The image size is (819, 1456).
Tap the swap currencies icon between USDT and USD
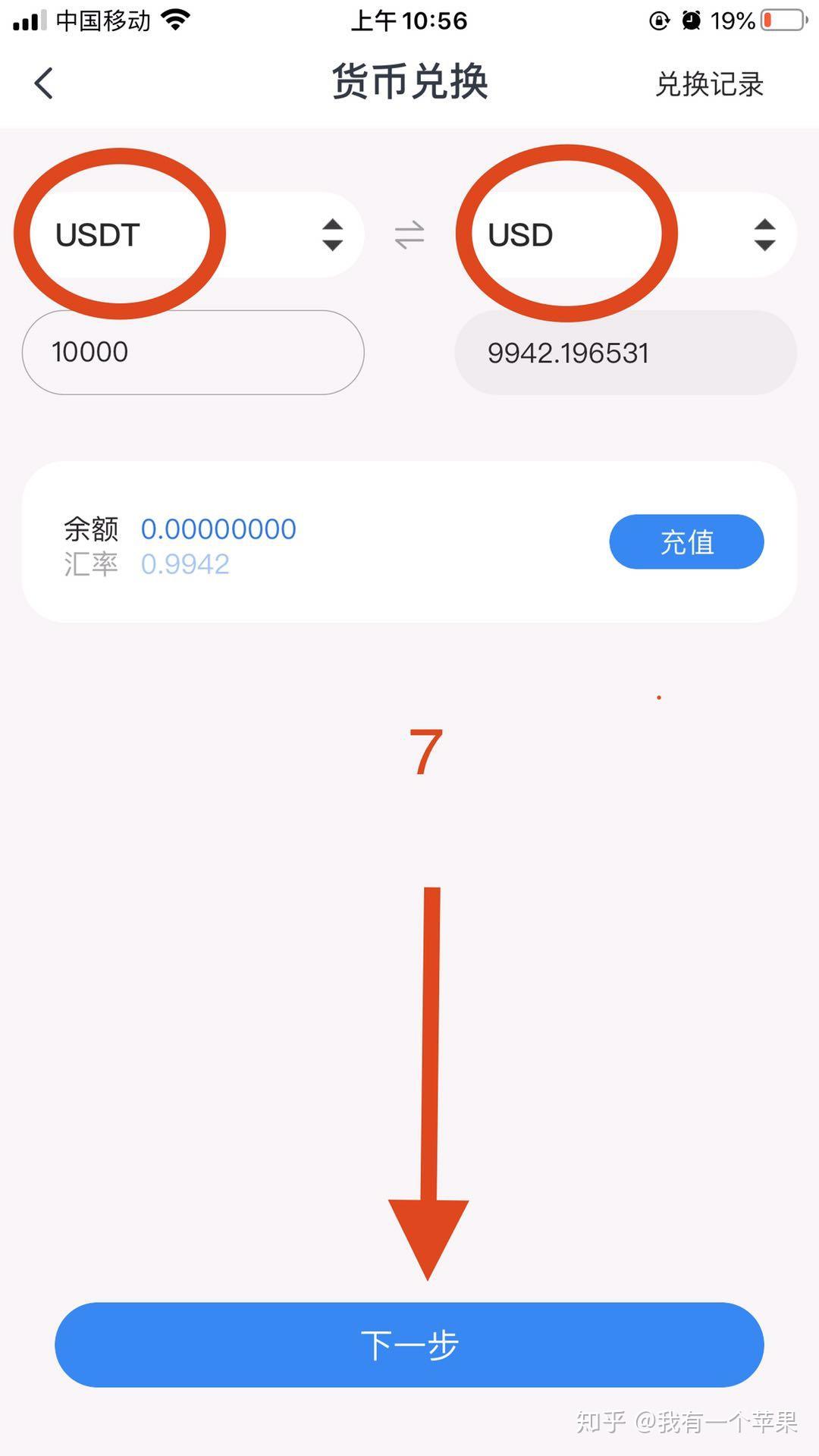point(408,235)
